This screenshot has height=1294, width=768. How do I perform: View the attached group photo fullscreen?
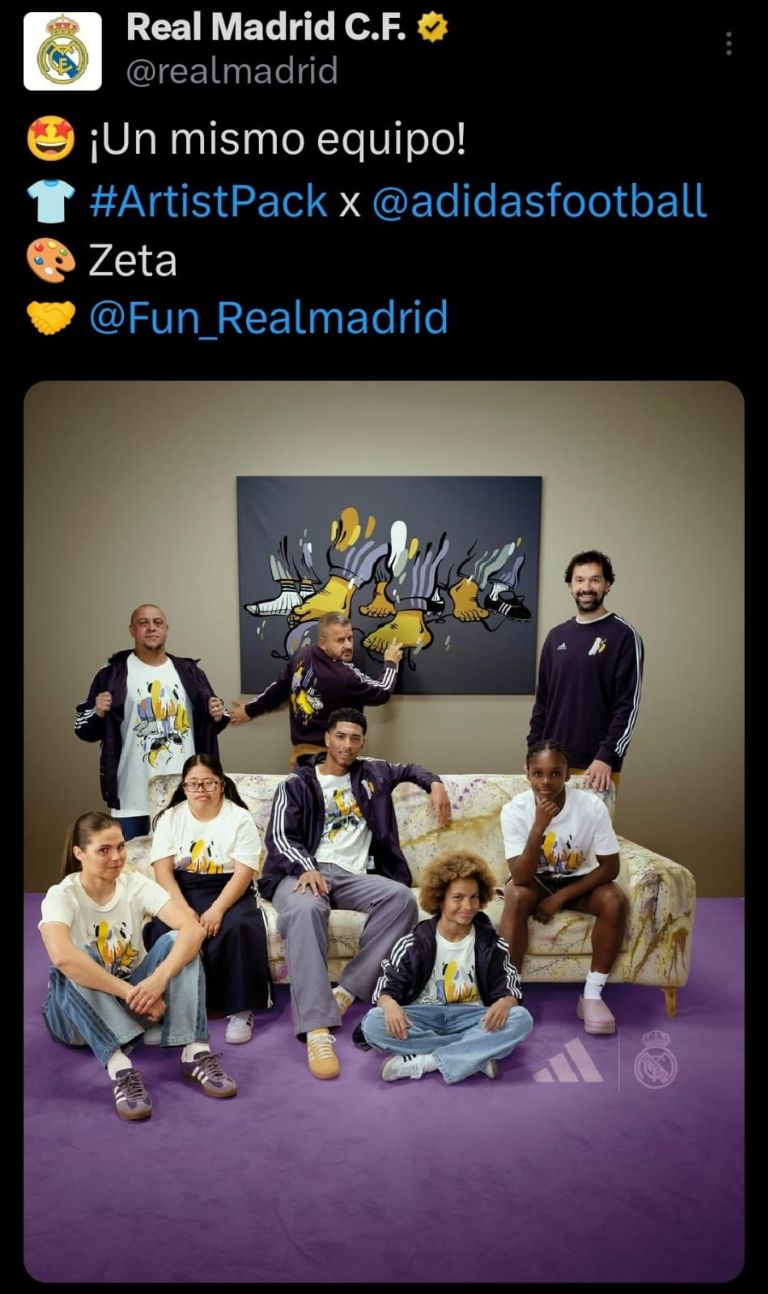(x=384, y=830)
